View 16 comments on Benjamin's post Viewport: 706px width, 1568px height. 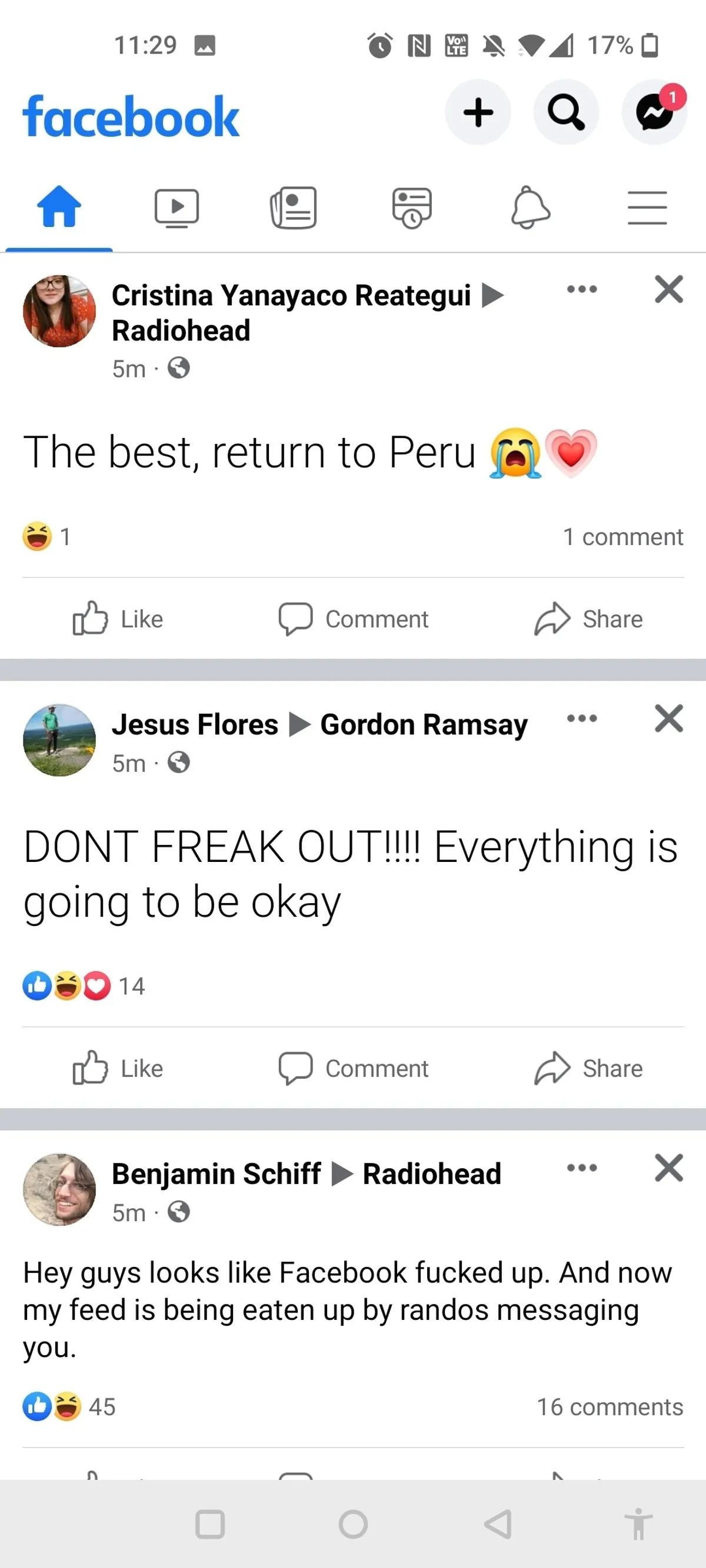610,1407
